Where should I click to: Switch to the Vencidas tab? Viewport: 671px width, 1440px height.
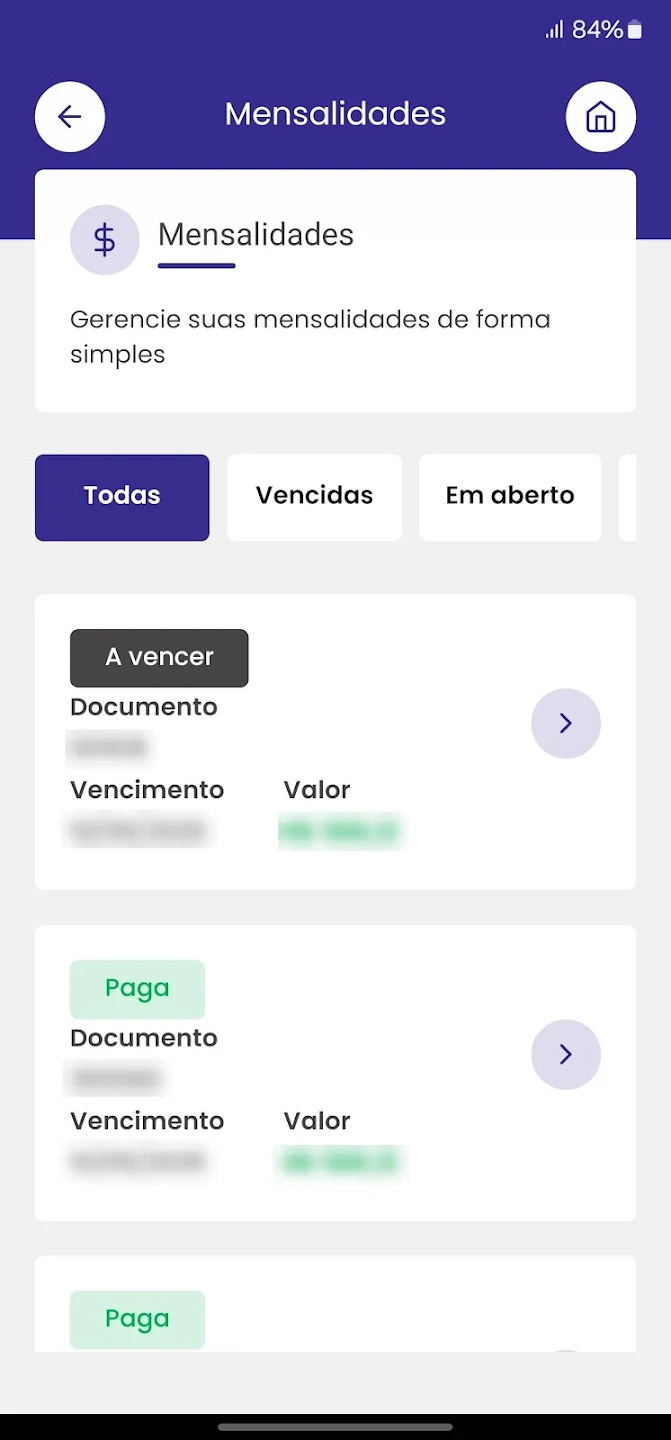coord(314,497)
